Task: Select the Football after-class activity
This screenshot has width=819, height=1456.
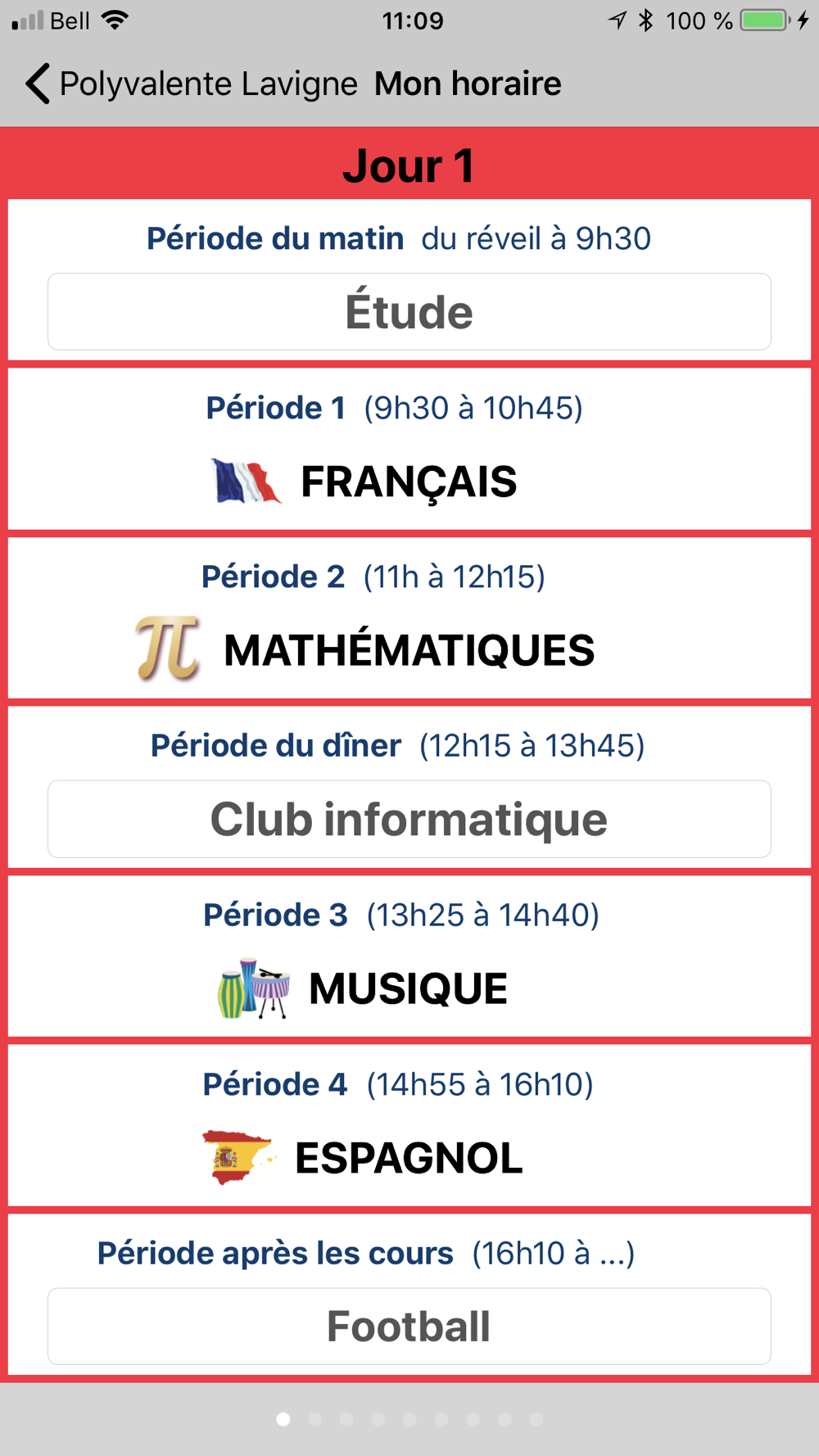Action: pos(409,1327)
